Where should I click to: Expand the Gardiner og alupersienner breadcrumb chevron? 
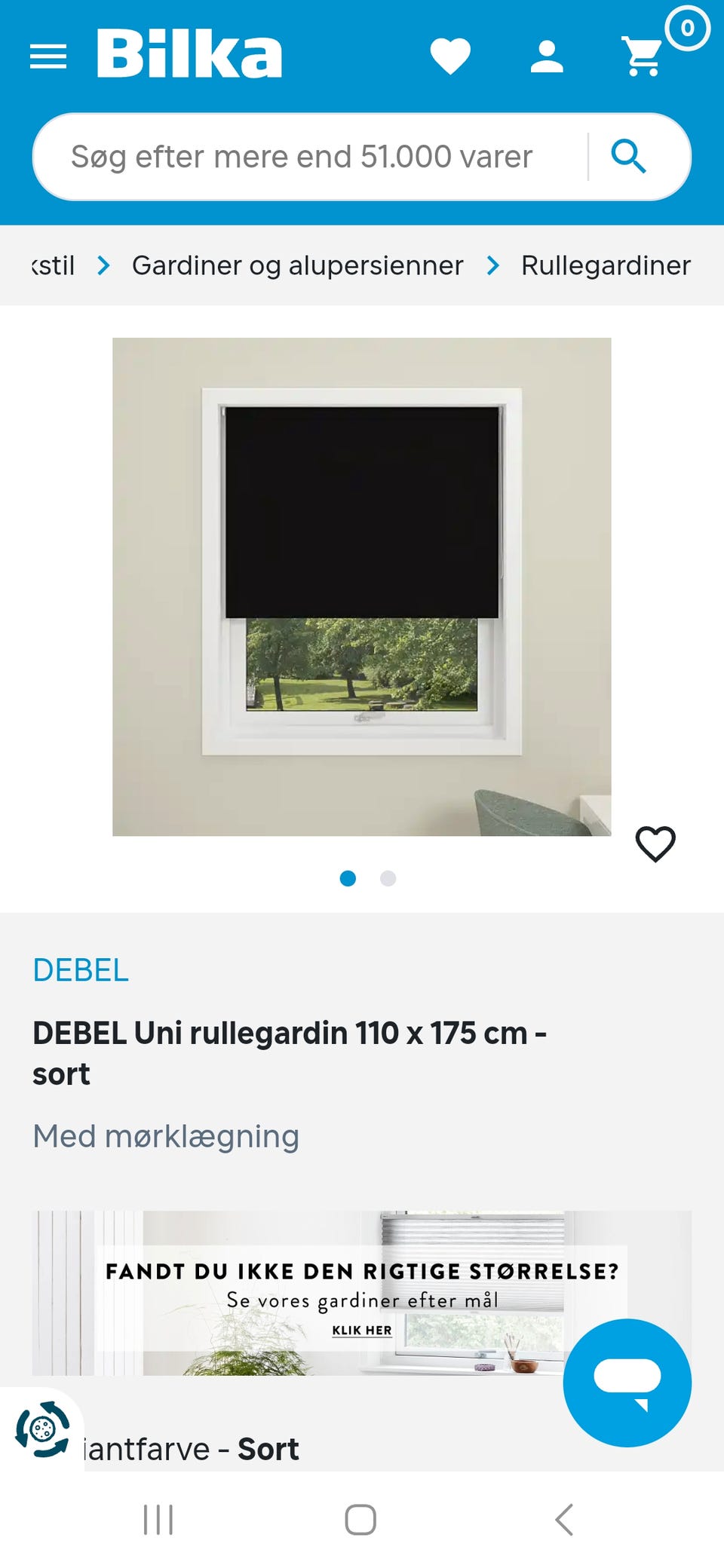493,265
